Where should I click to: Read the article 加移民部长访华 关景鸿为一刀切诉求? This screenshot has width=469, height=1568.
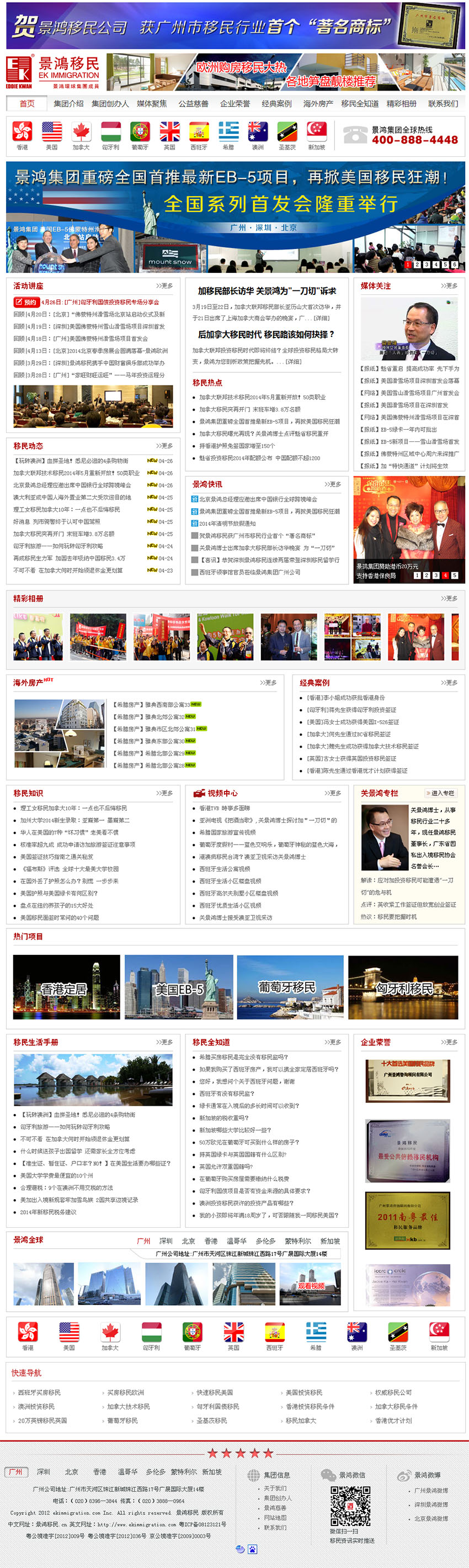[x=267, y=291]
